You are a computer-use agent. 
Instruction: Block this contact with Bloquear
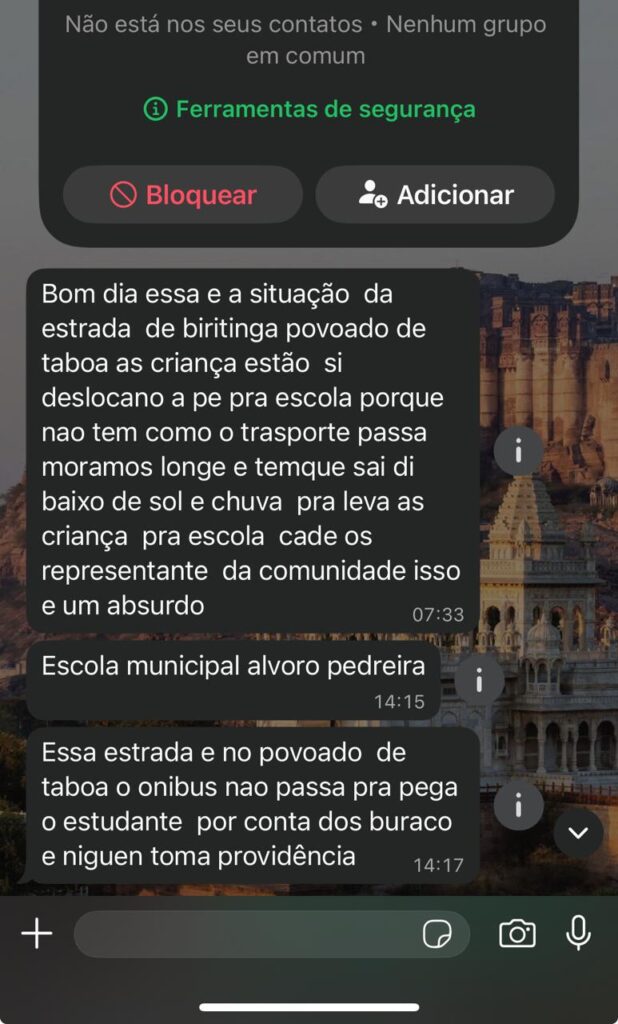coord(183,195)
